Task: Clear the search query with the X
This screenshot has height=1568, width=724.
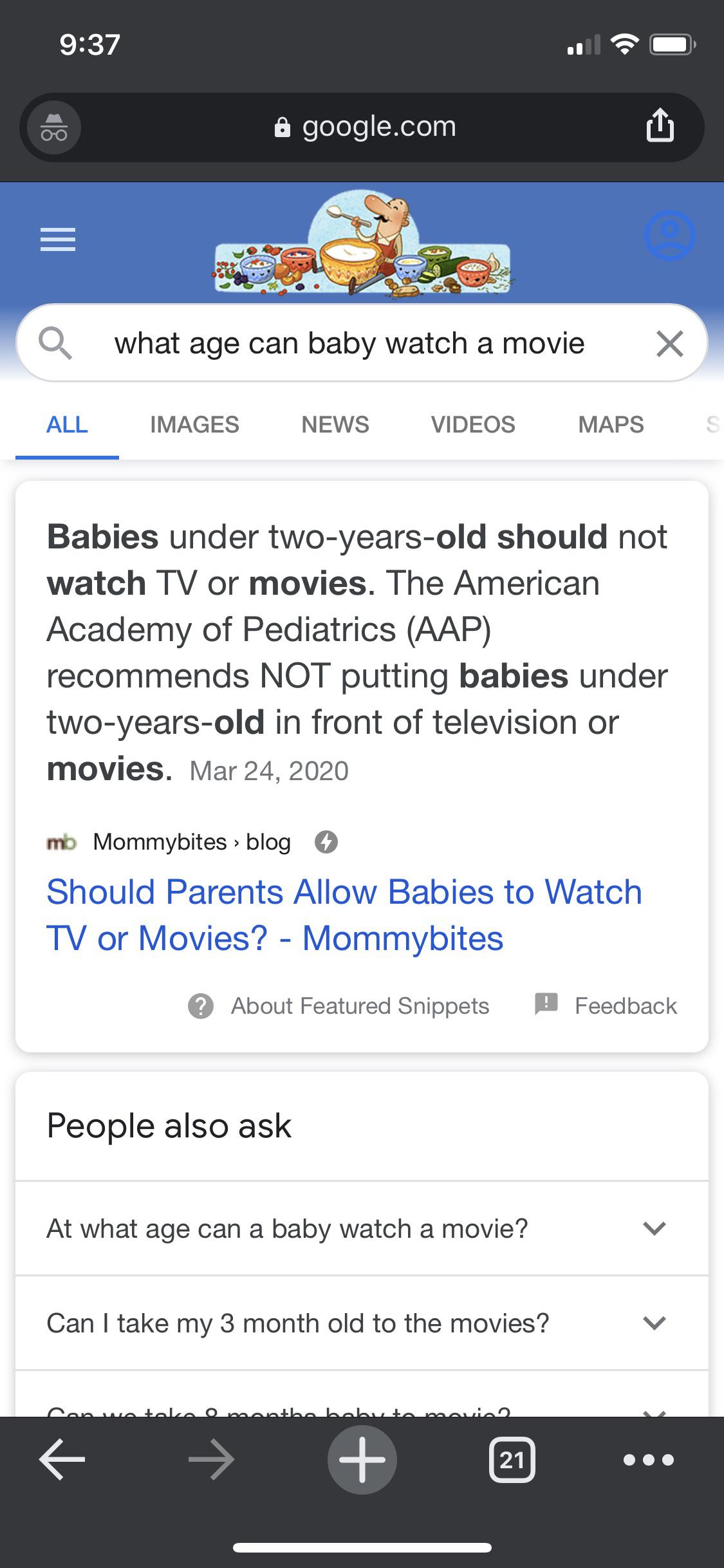Action: click(670, 343)
